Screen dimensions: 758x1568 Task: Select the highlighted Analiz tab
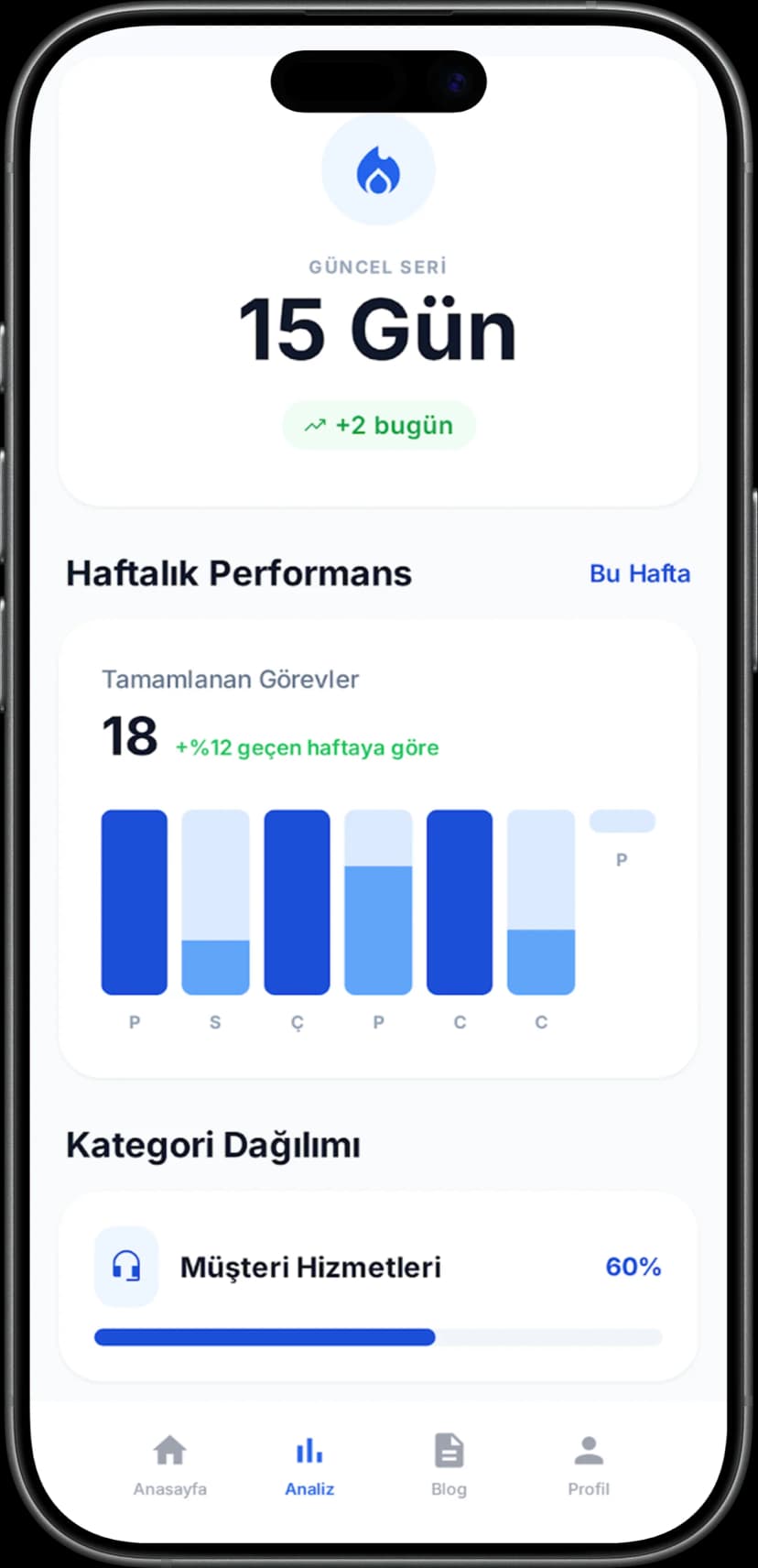309,1465
